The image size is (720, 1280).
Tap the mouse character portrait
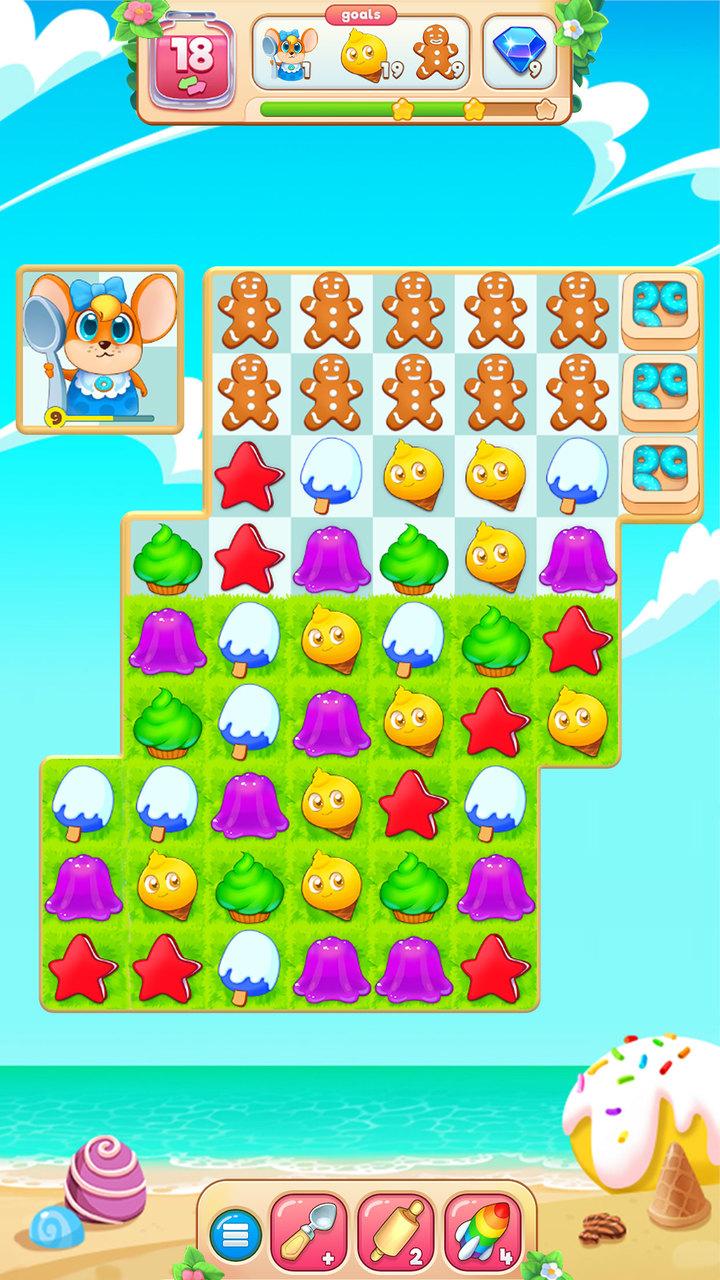coord(99,349)
